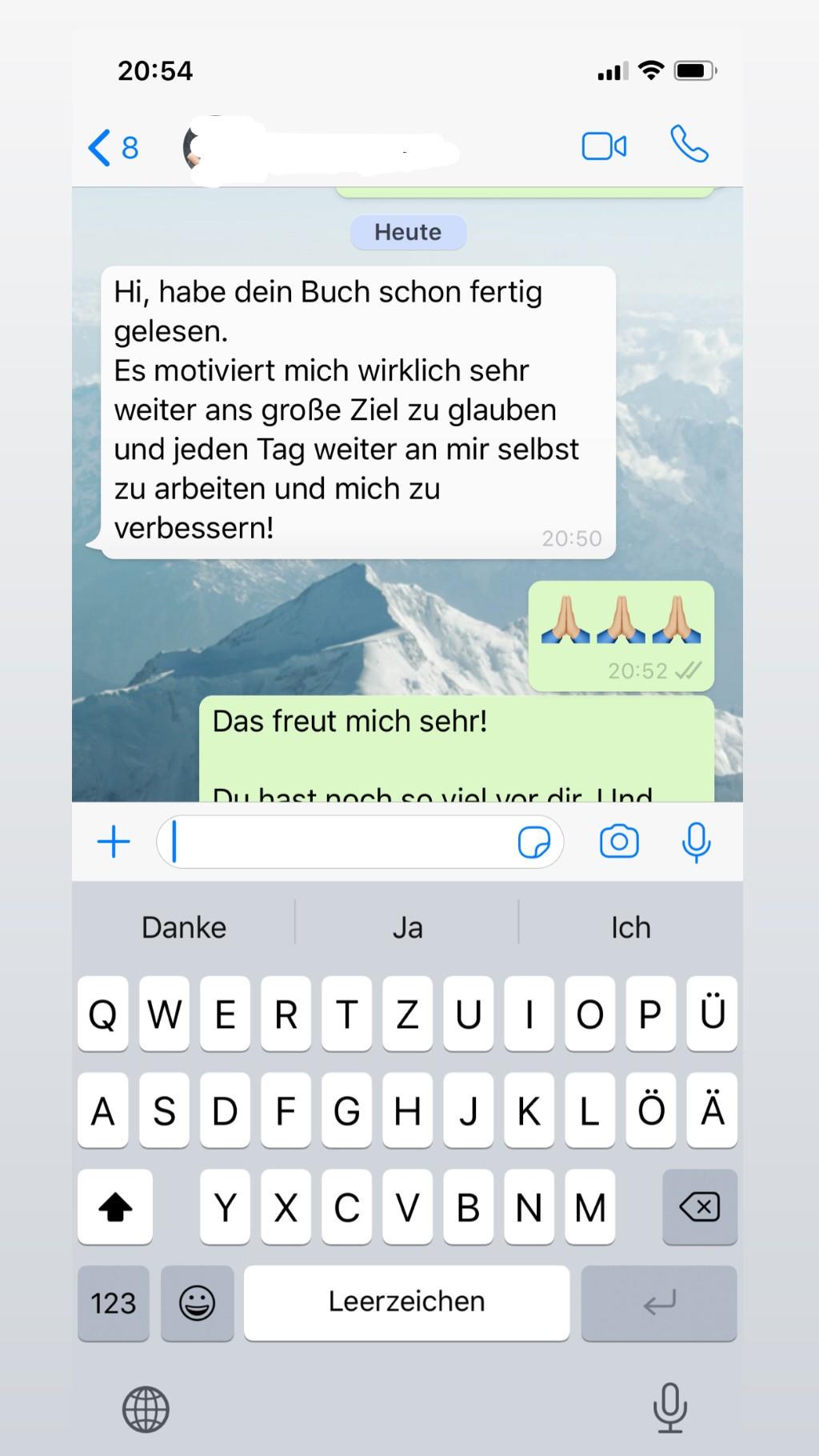Open the camera to take a photo
The height and width of the screenshot is (1456, 819).
[619, 842]
